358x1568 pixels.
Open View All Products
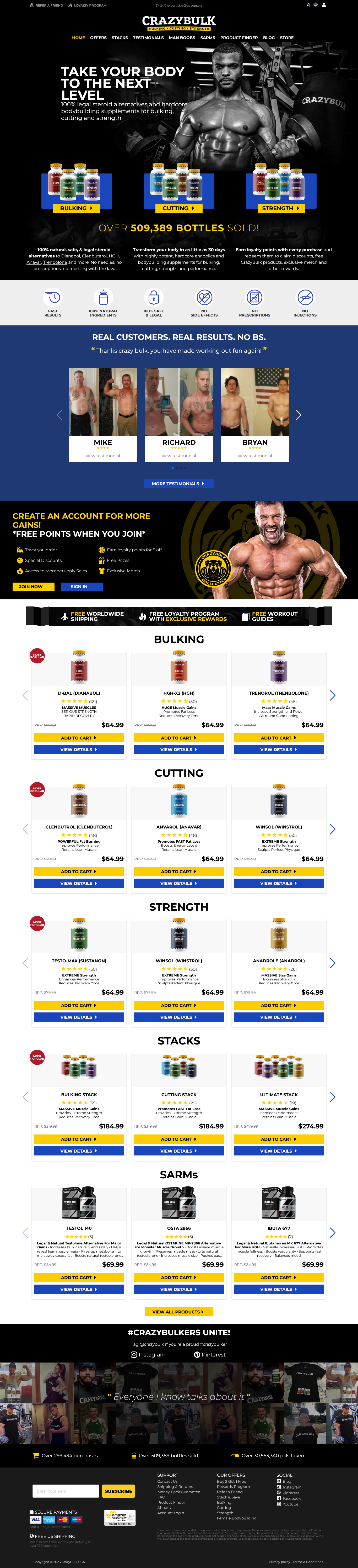pos(178,1312)
